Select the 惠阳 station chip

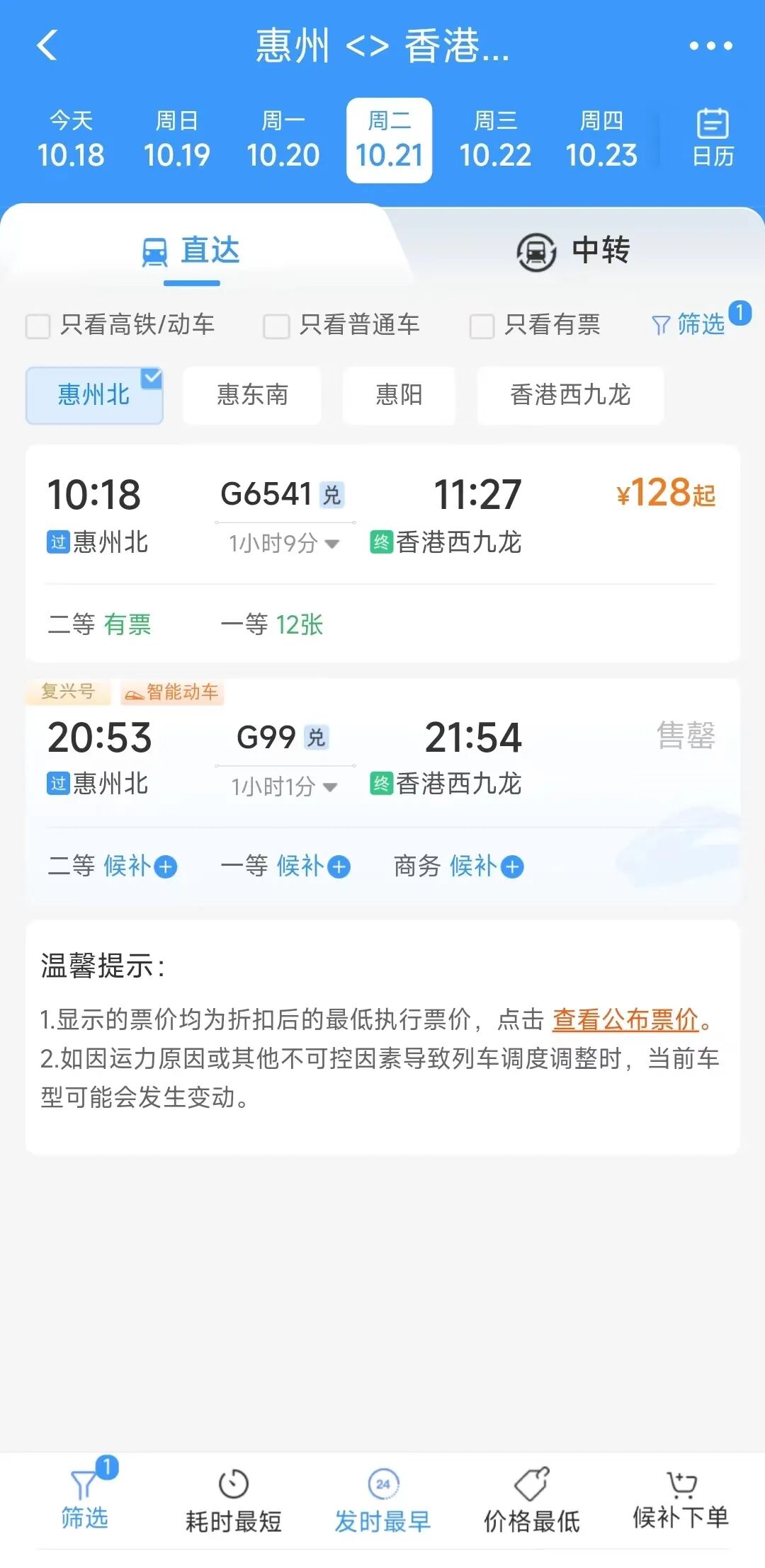399,395
